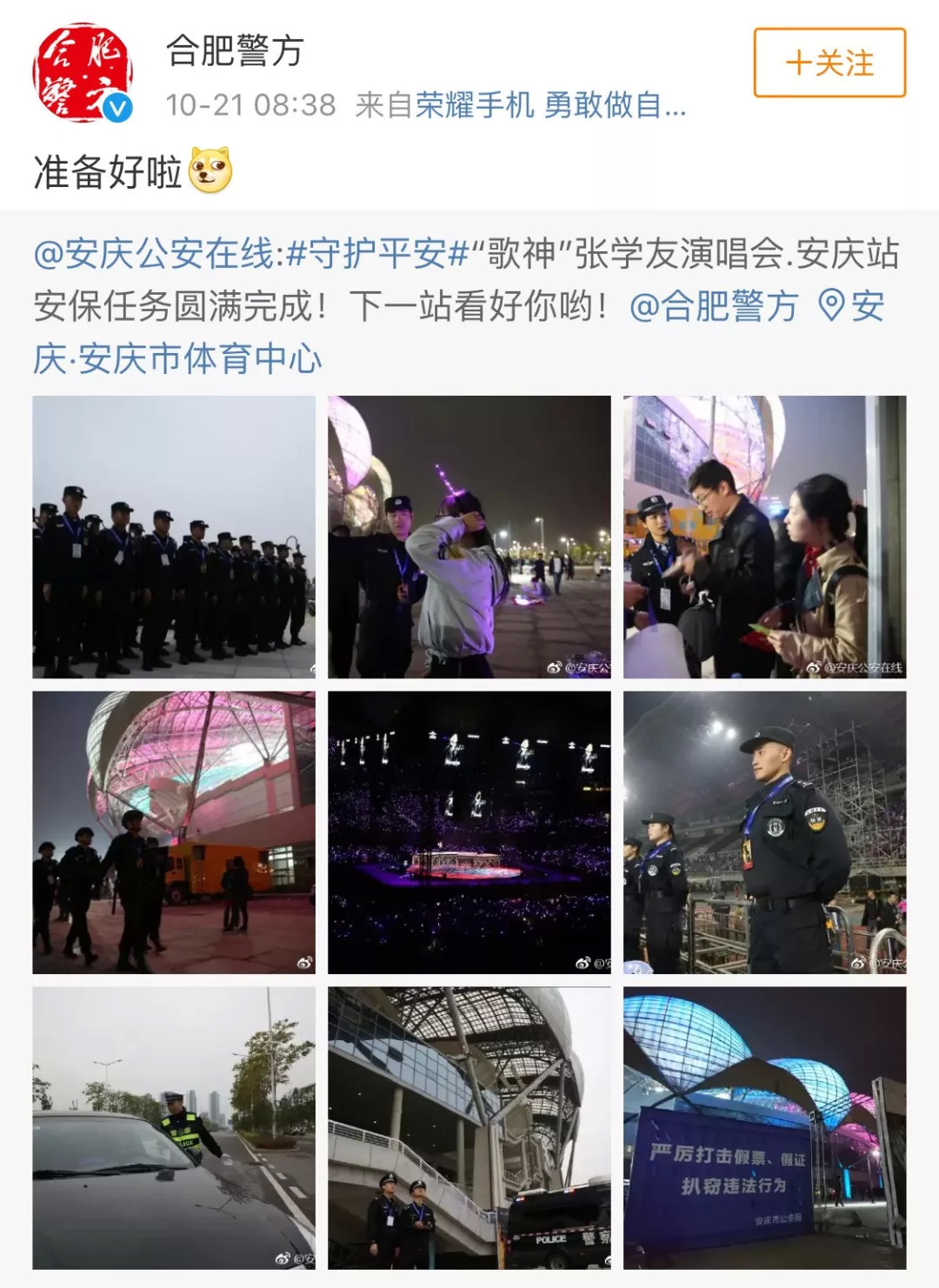Open the #守护平安# hashtag topic

click(377, 254)
